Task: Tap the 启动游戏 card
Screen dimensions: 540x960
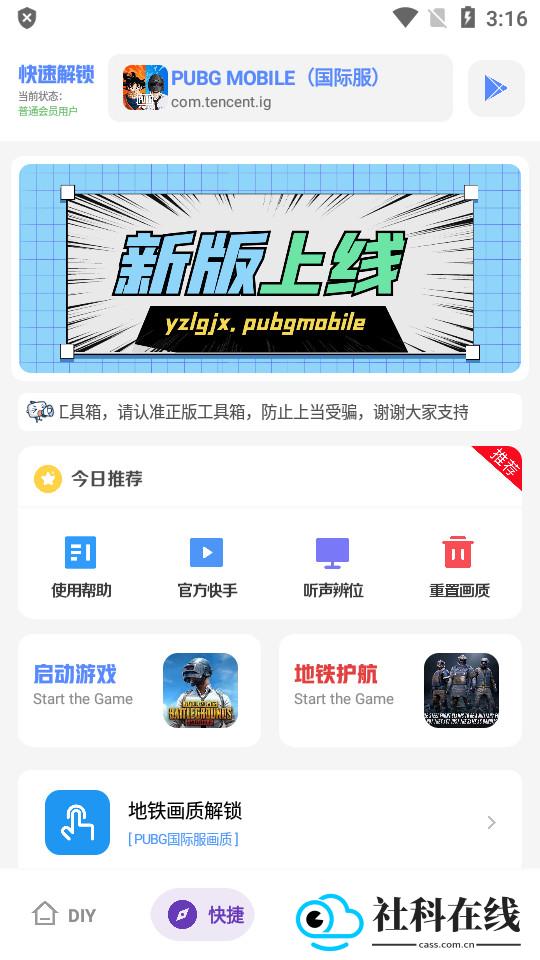Action: click(140, 690)
